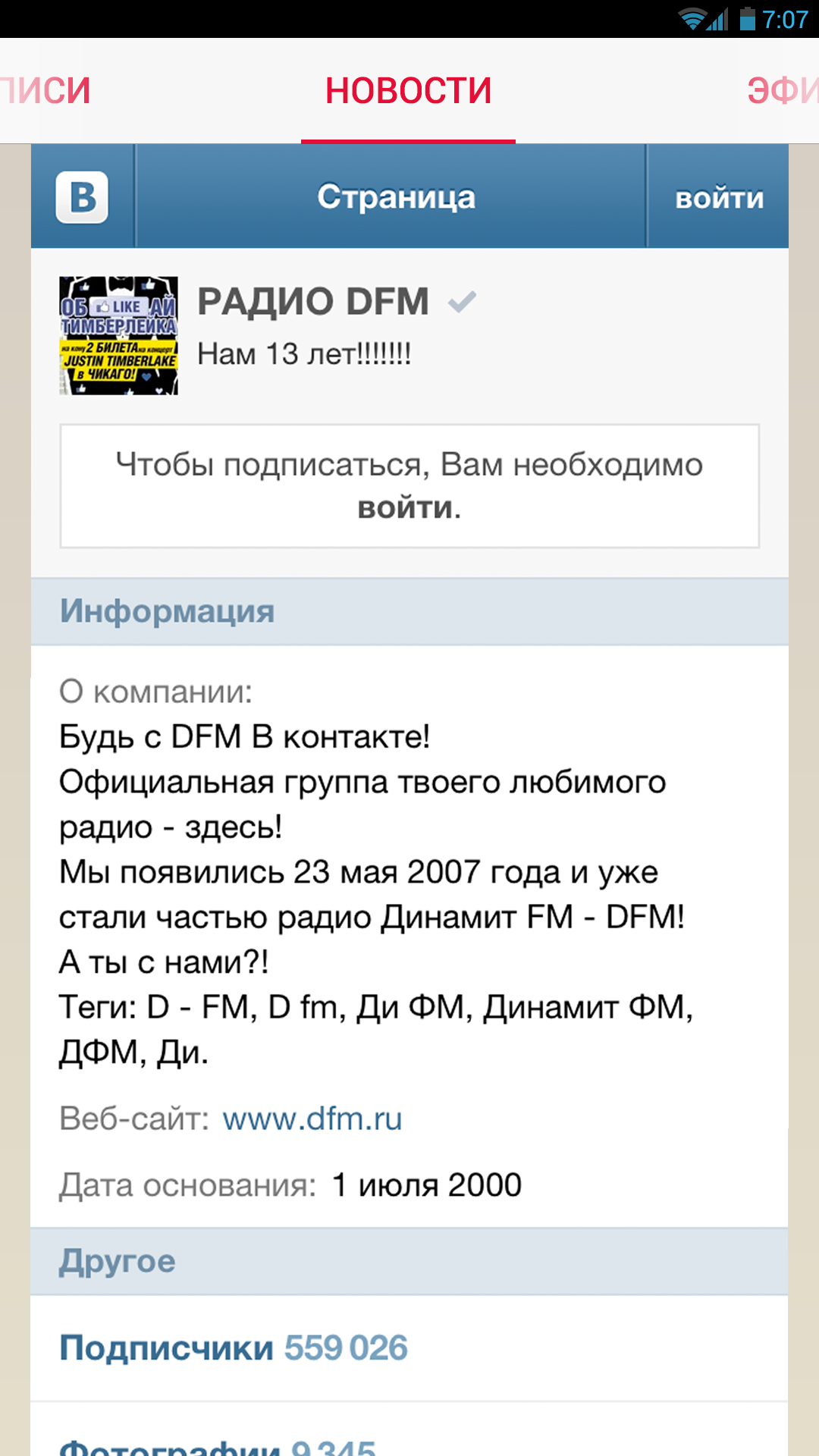Tap the Войти button in header
819x1456 pixels.
coord(718,197)
